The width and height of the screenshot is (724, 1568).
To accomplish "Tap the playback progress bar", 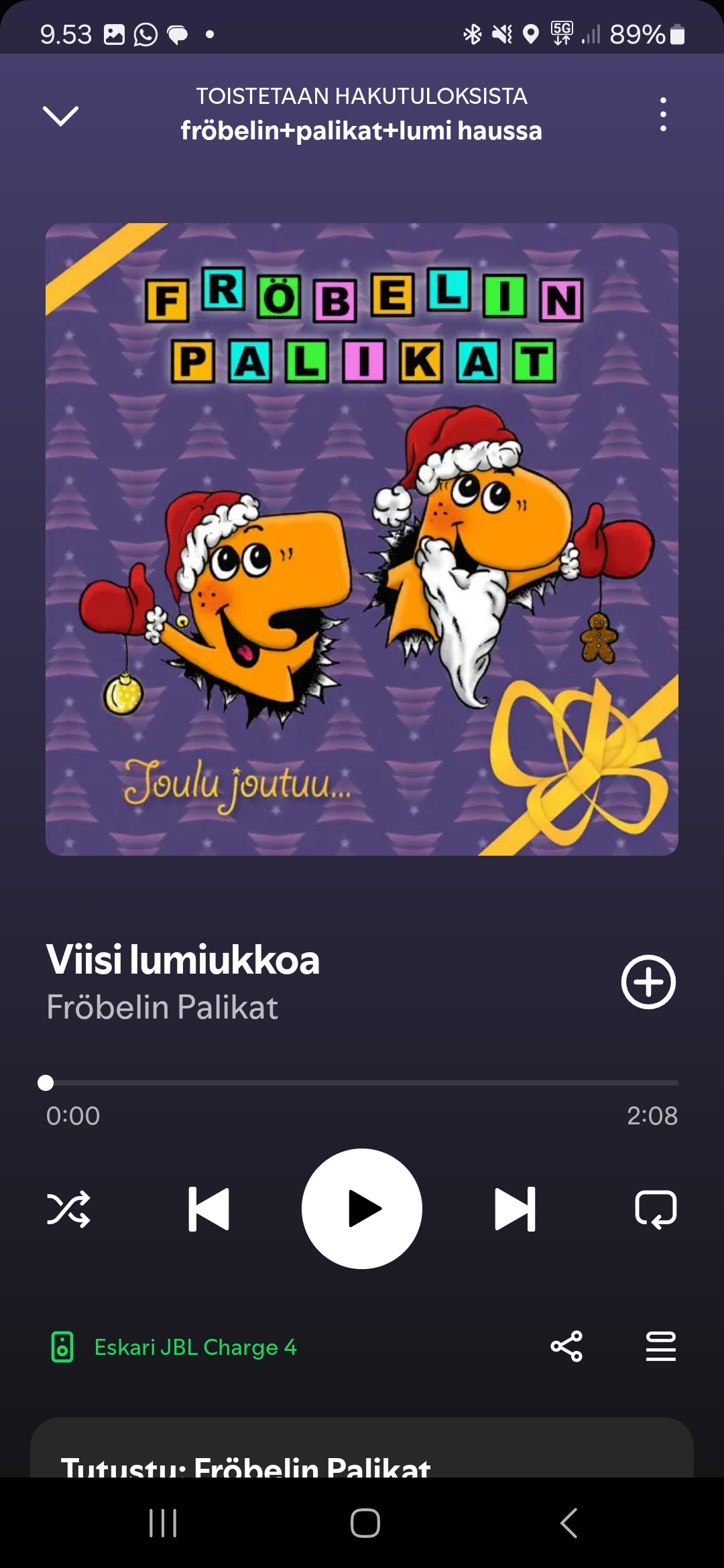I will pos(362,1082).
